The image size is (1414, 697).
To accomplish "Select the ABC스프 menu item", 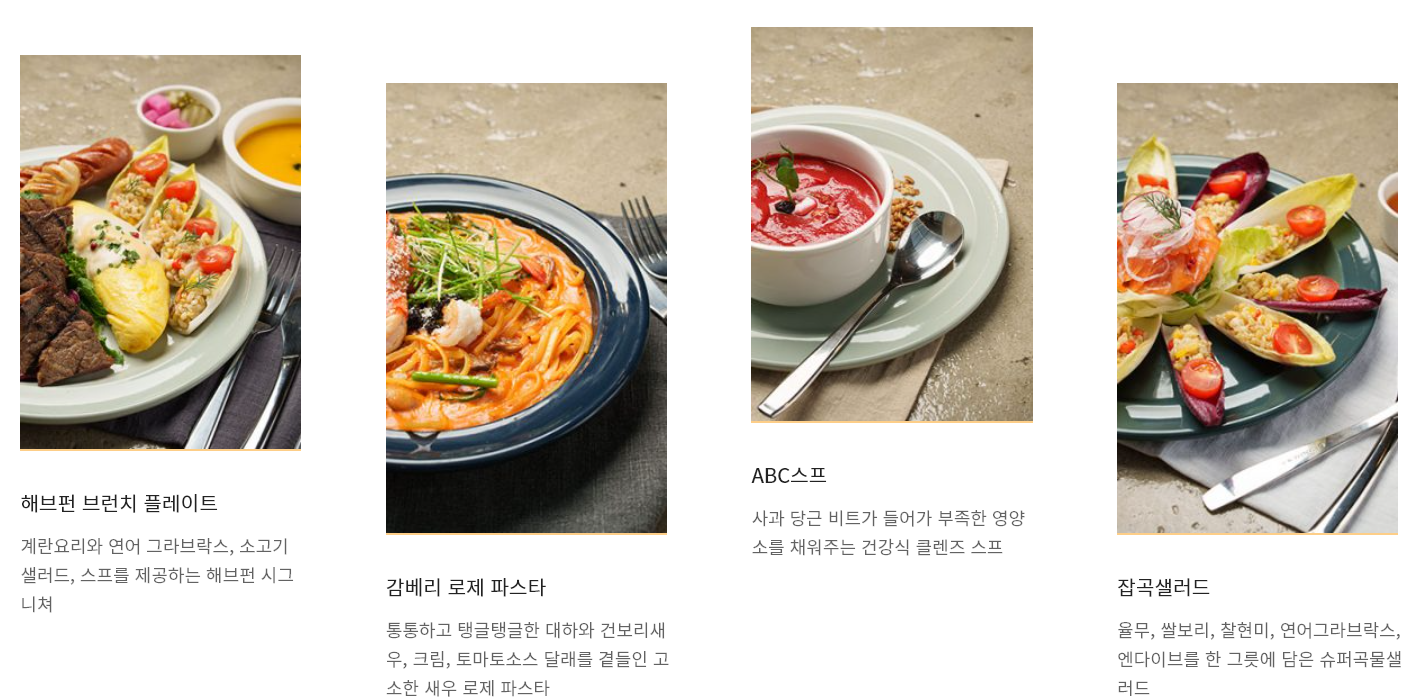I will coord(891,225).
